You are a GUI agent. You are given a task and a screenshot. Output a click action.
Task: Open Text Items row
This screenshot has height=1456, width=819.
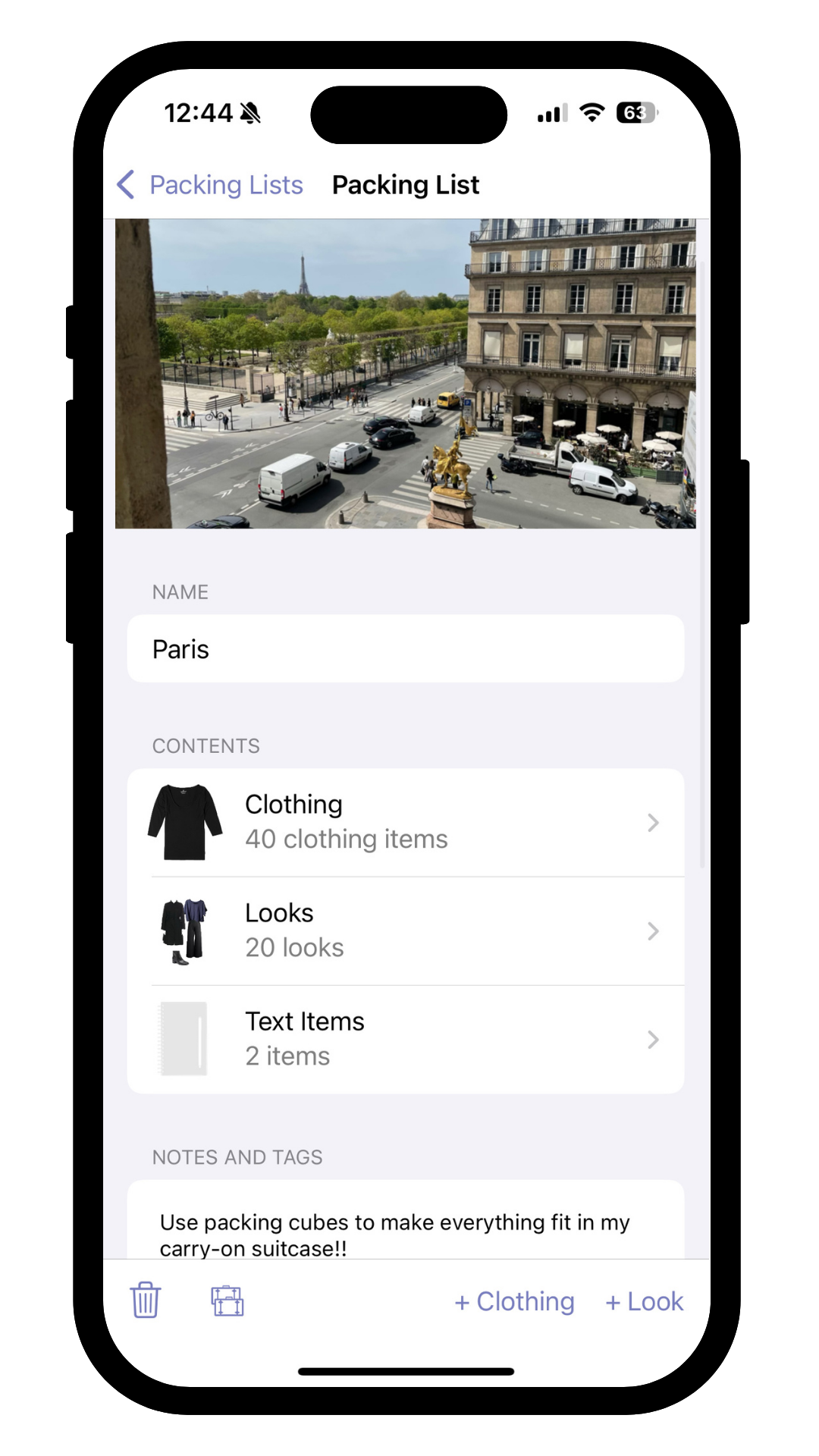(x=405, y=1039)
